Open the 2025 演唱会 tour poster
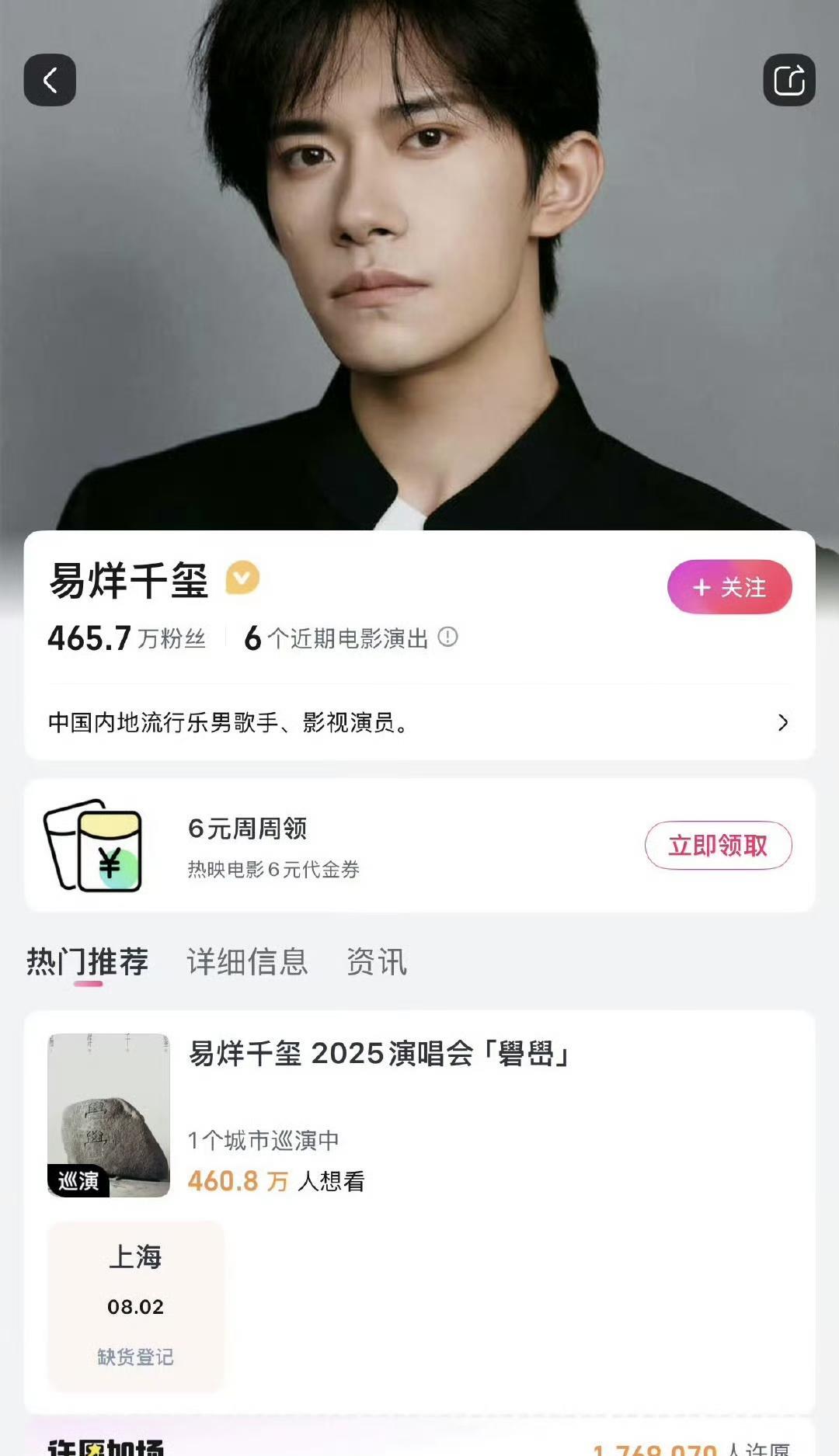Viewport: 839px width, 1456px height. [x=109, y=1115]
